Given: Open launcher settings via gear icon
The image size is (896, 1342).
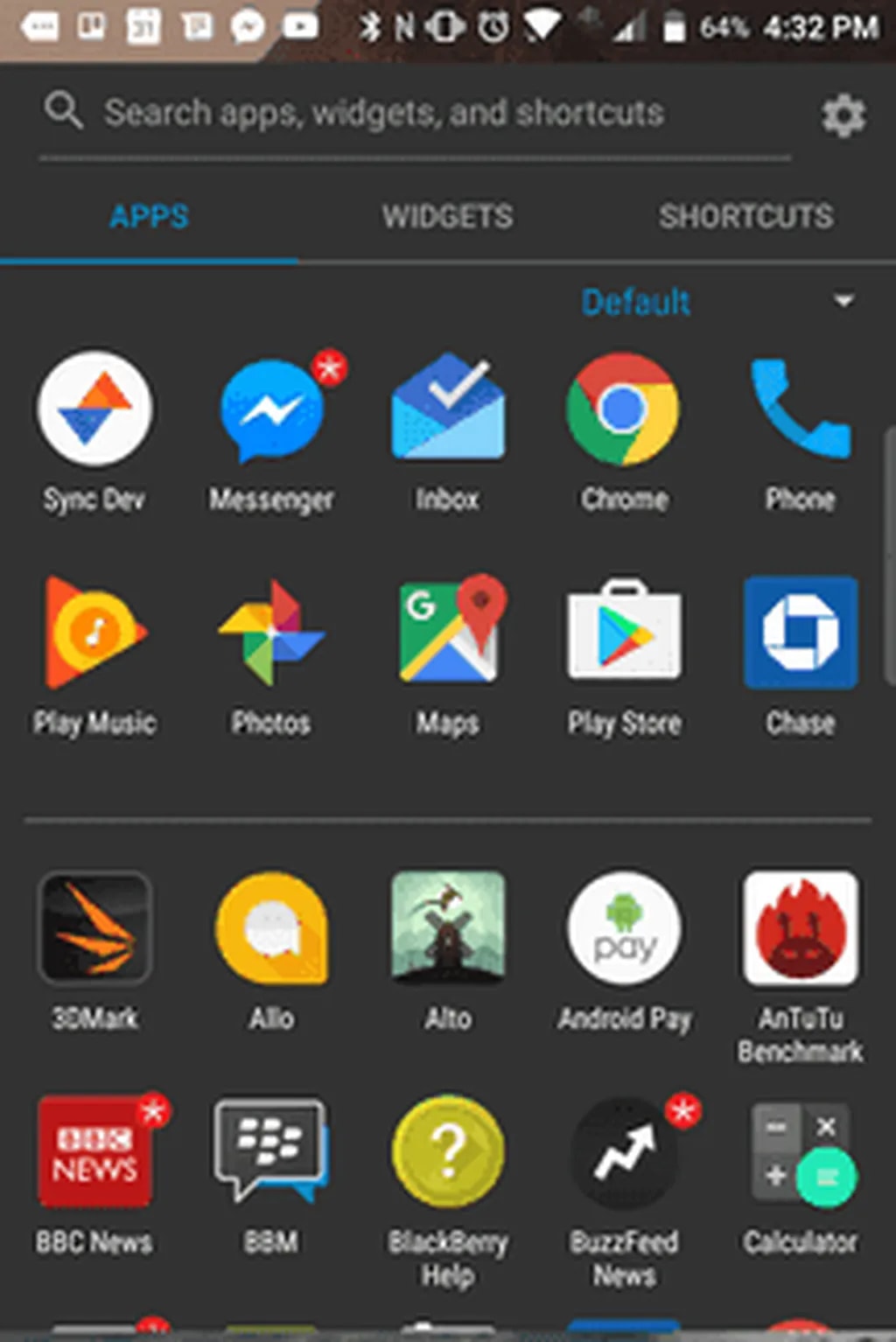Looking at the screenshot, I should pos(843,113).
